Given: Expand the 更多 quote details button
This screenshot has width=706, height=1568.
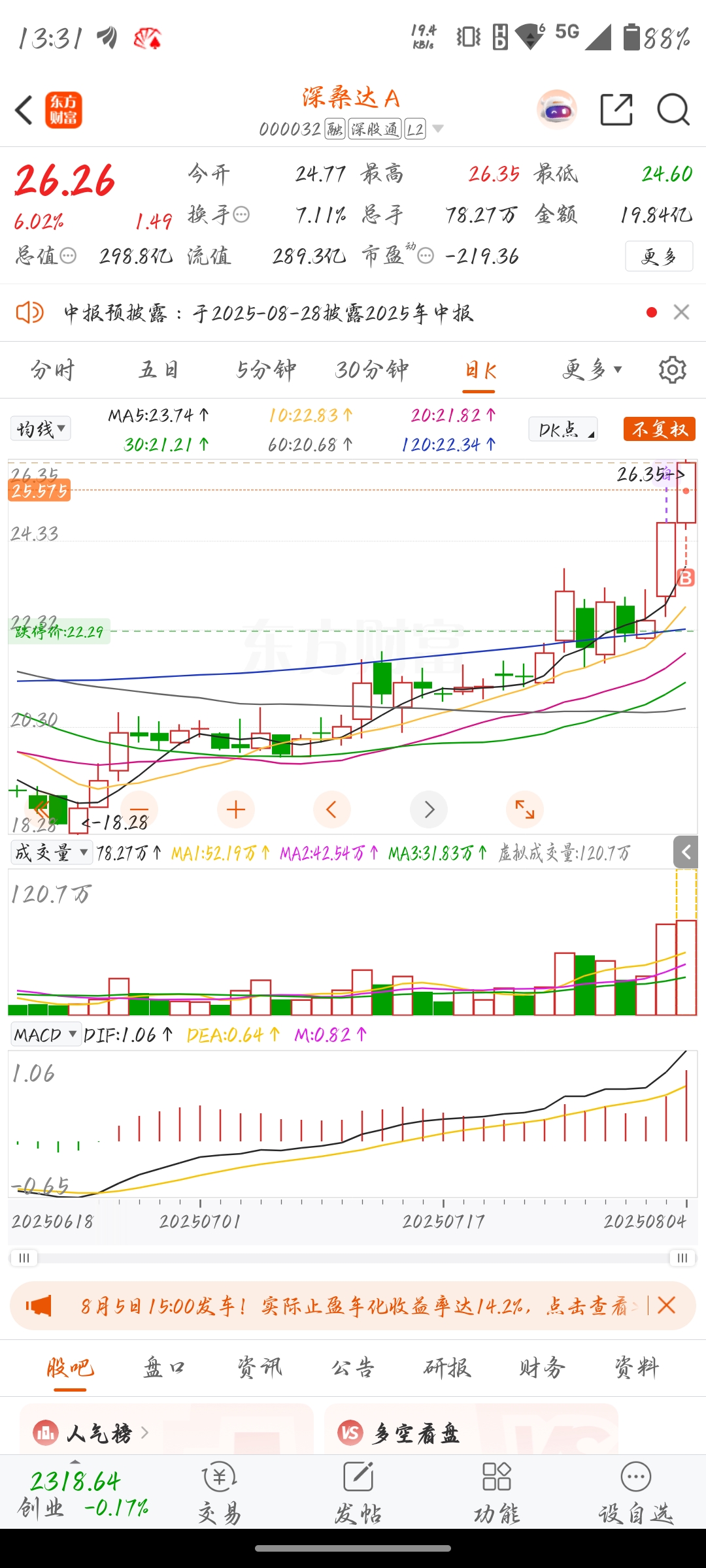Looking at the screenshot, I should pyautogui.click(x=659, y=256).
